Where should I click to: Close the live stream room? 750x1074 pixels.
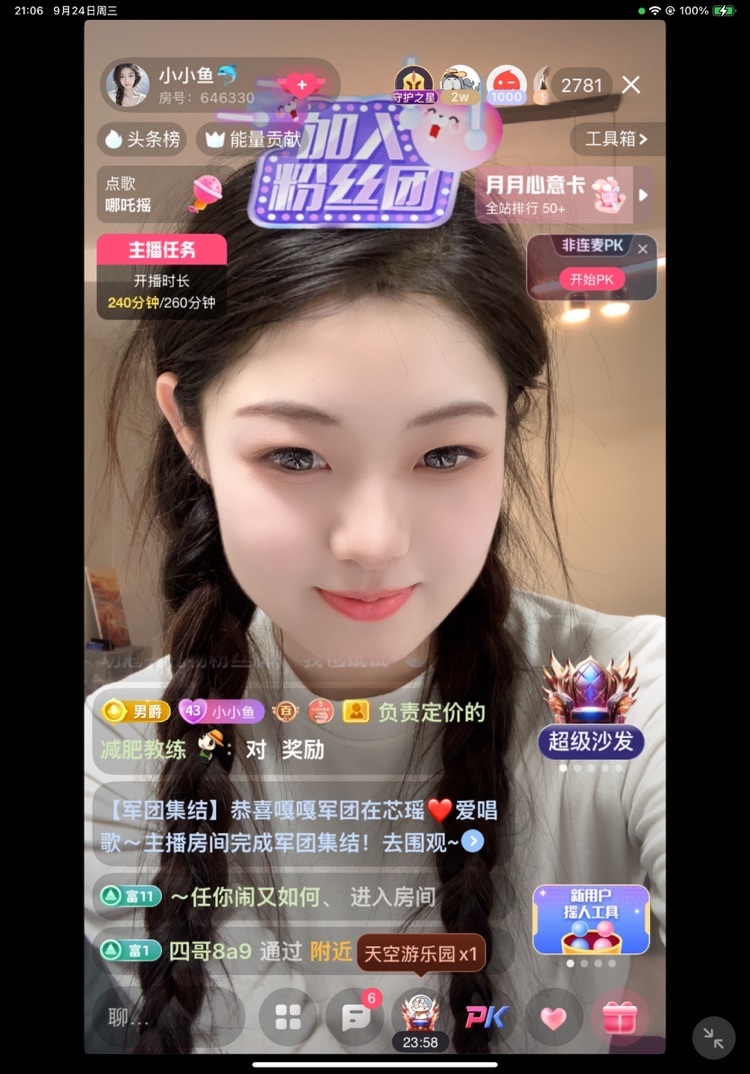631,85
